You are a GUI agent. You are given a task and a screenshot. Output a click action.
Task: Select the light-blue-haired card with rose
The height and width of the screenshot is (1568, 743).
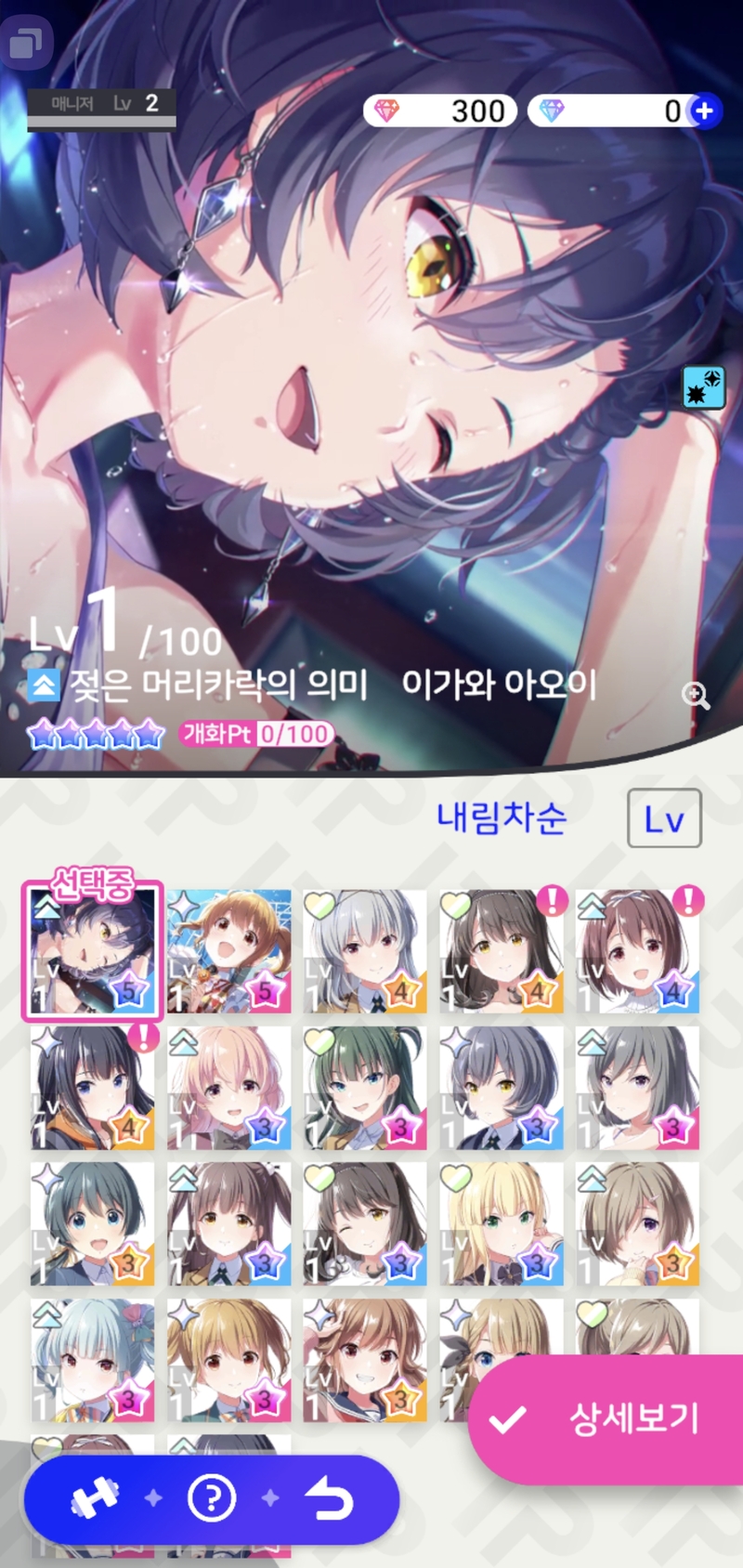tap(92, 1360)
